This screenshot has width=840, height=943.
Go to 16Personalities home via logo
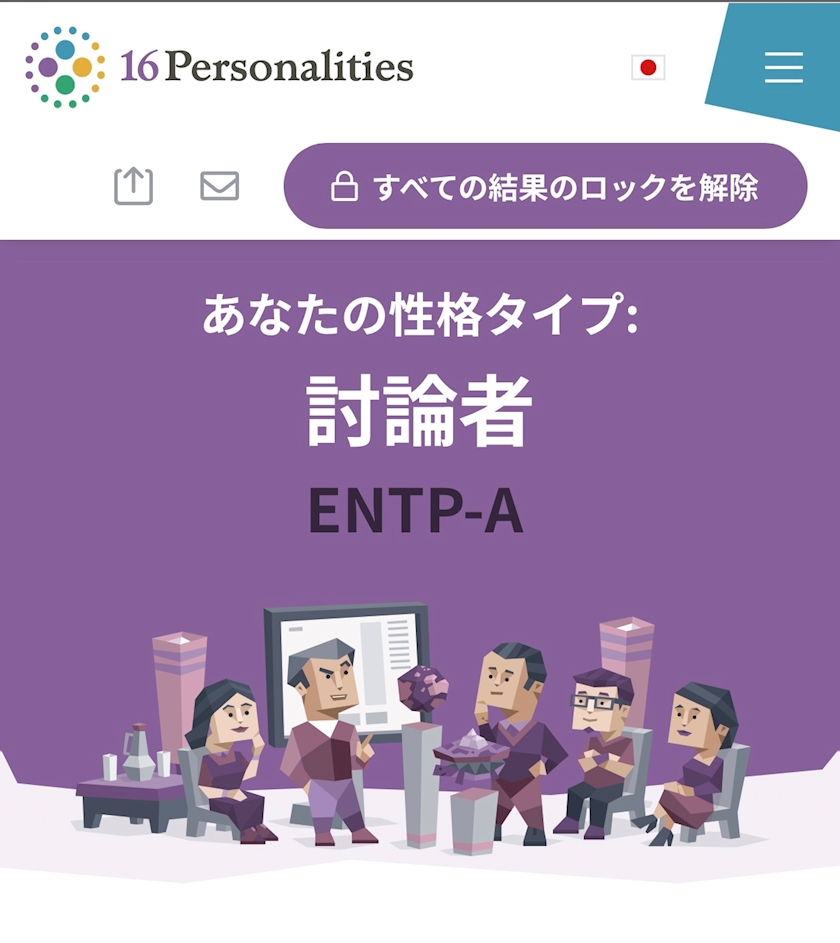tap(219, 67)
